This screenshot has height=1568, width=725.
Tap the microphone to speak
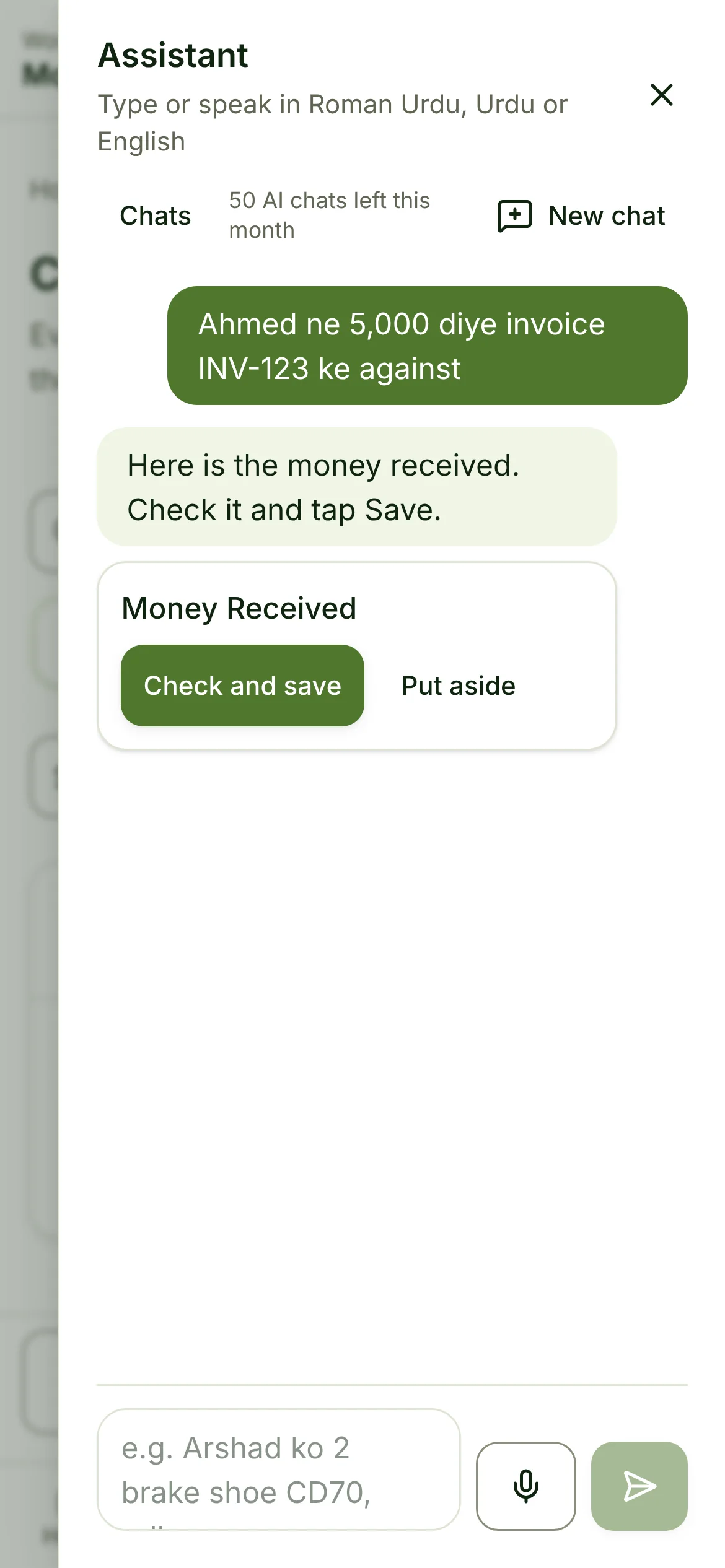pyautogui.click(x=525, y=1486)
